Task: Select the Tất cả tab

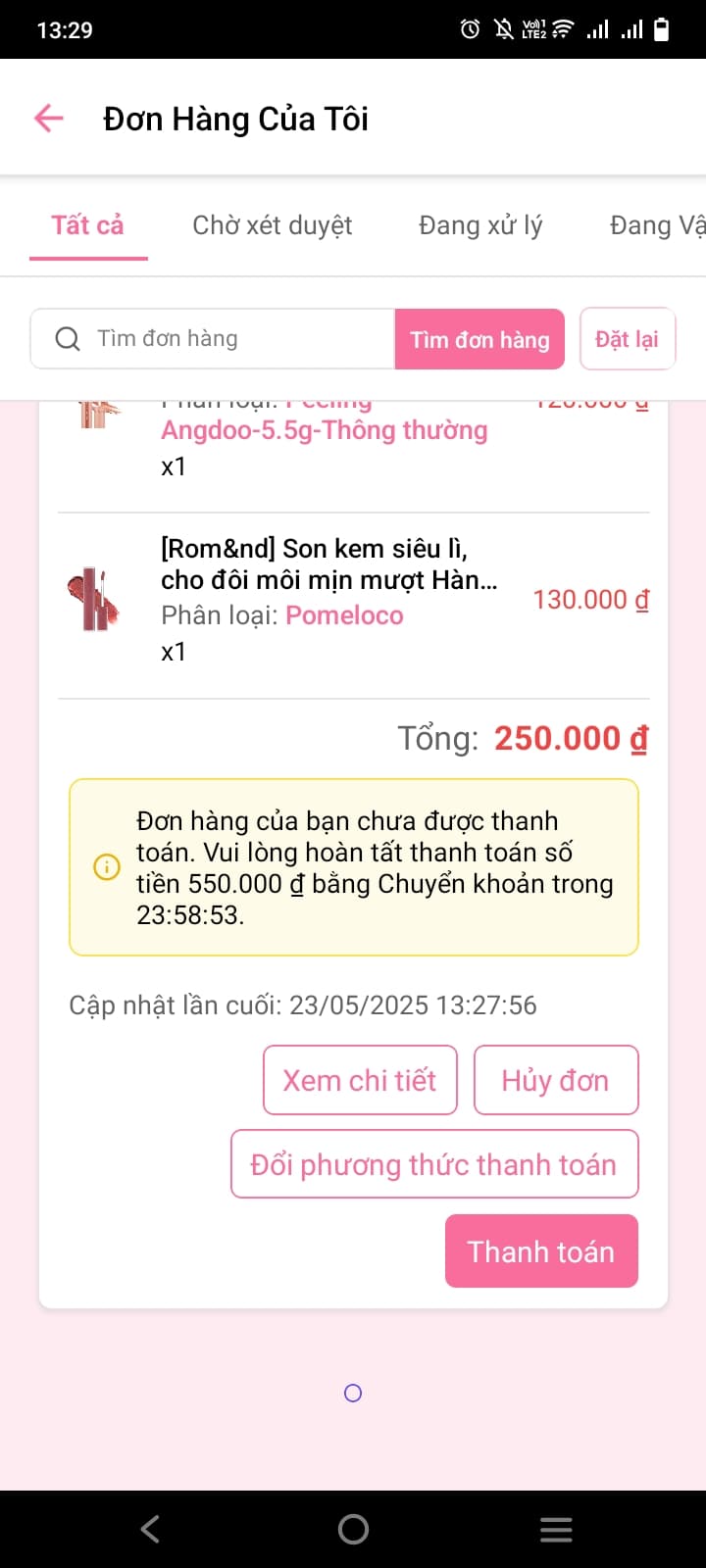Action: (88, 225)
